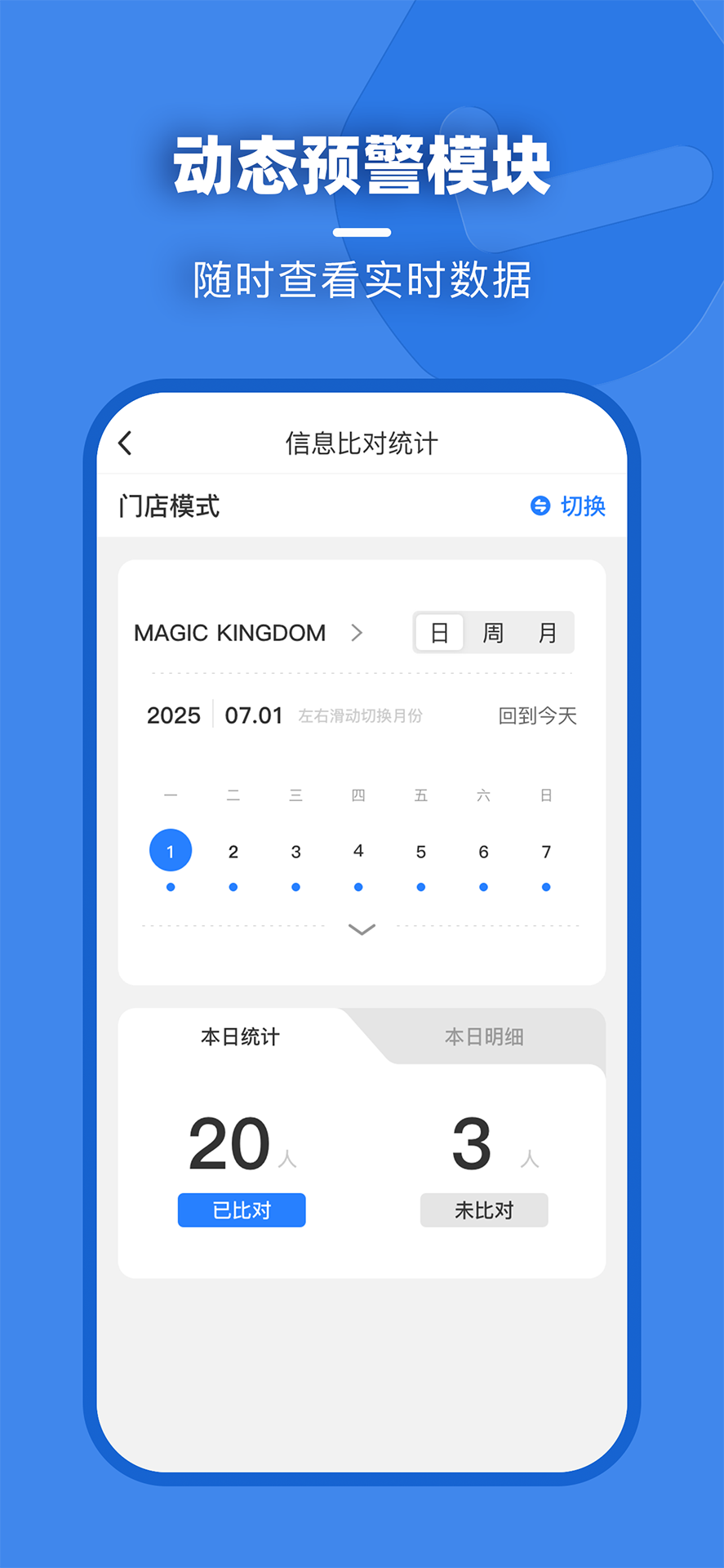Keep 日 view mode selected
This screenshot has width=724, height=1568.
click(439, 632)
